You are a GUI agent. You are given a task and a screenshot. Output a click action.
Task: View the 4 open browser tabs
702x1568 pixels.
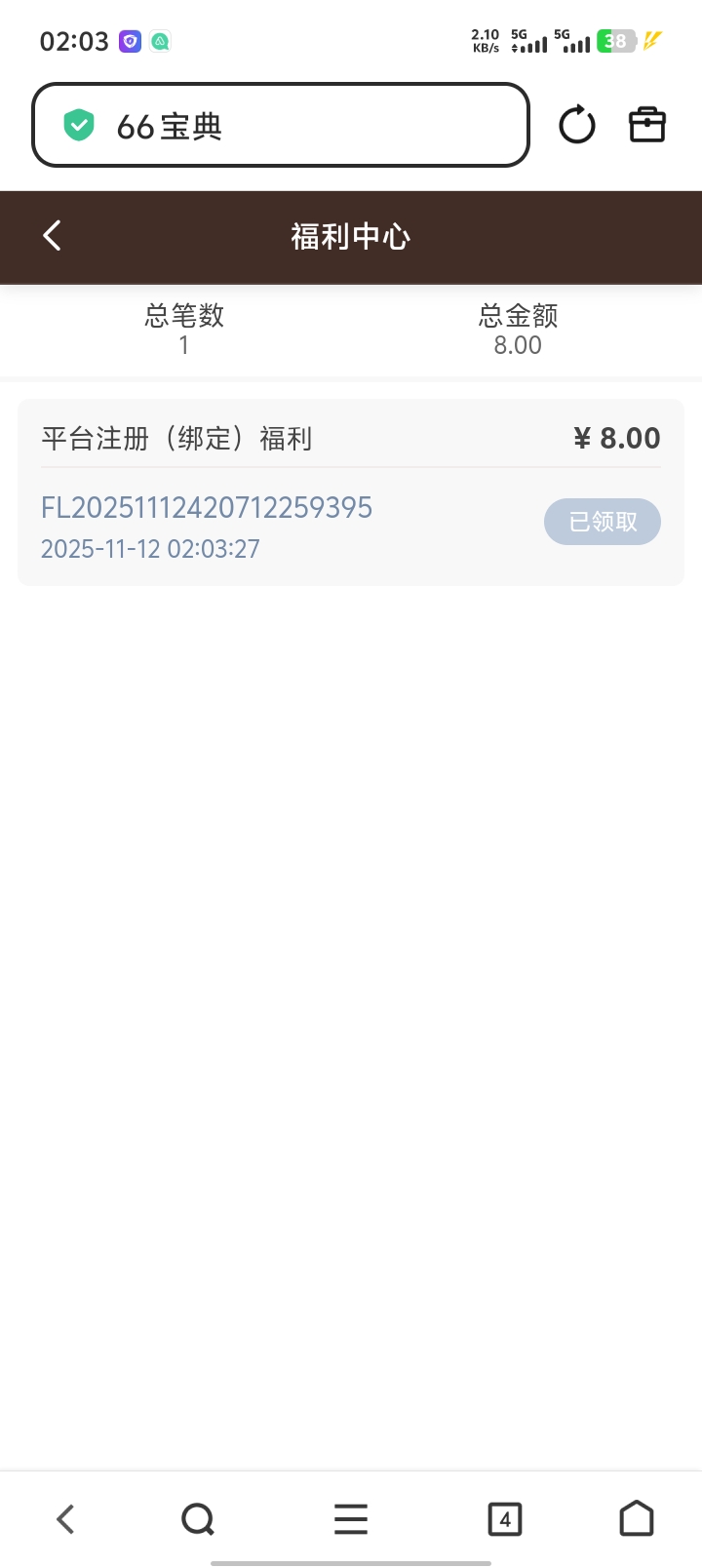pyautogui.click(x=504, y=1518)
